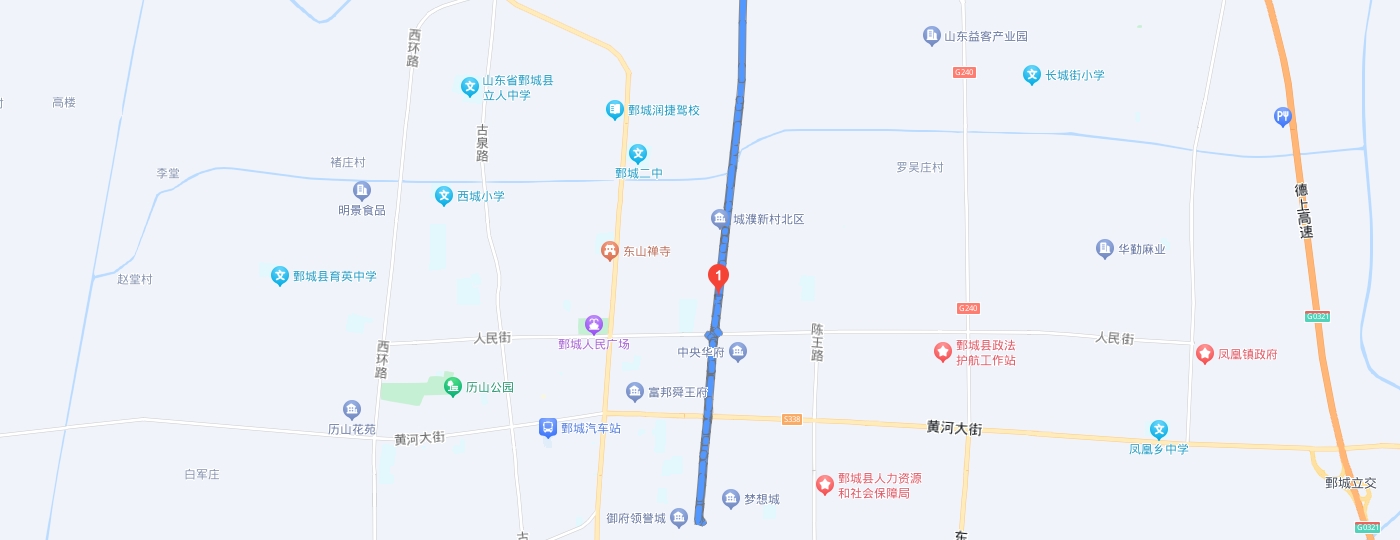Open the 鄄城二中 school marker

[638, 154]
